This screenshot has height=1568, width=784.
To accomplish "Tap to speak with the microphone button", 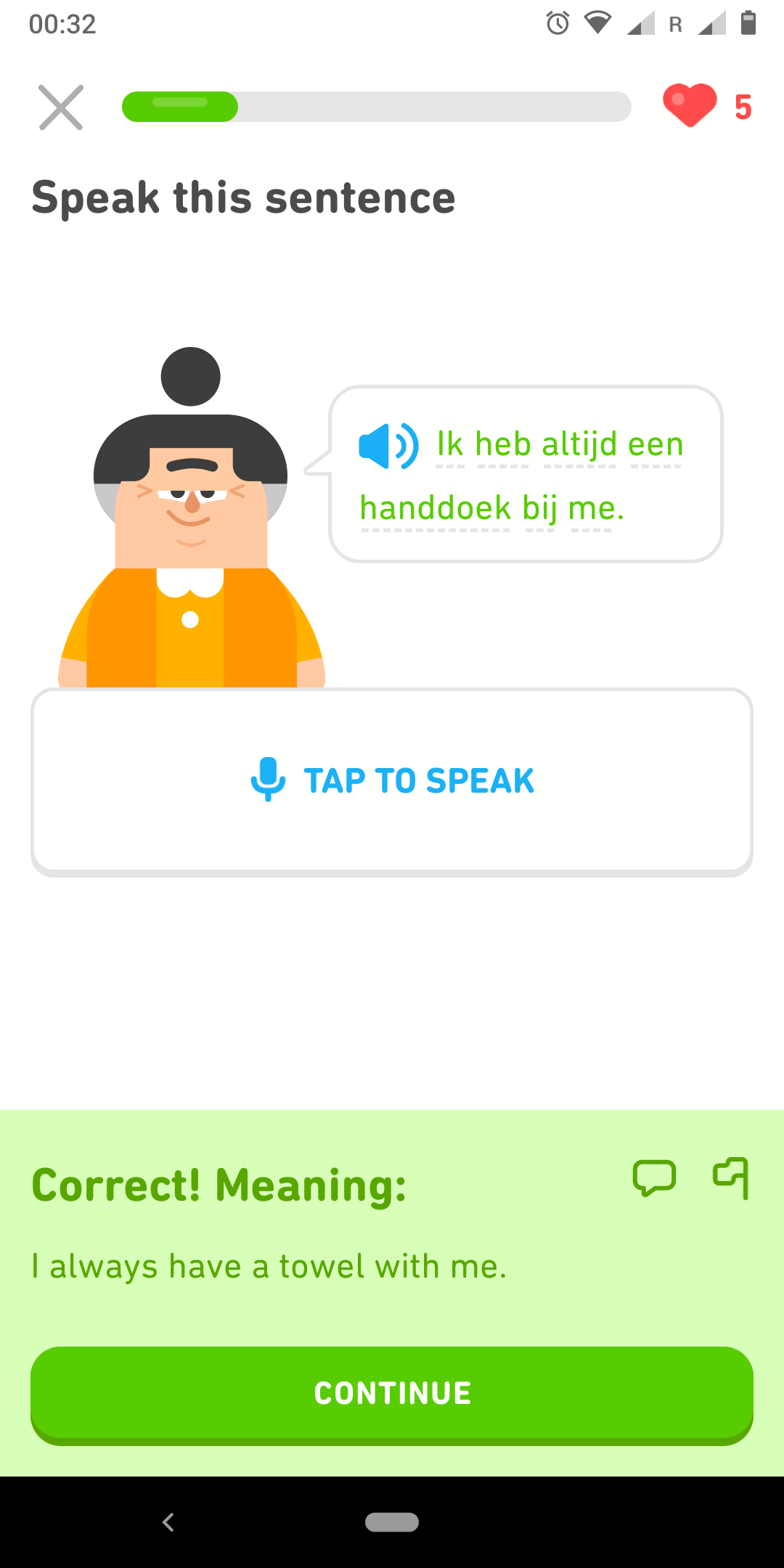I will (392, 782).
